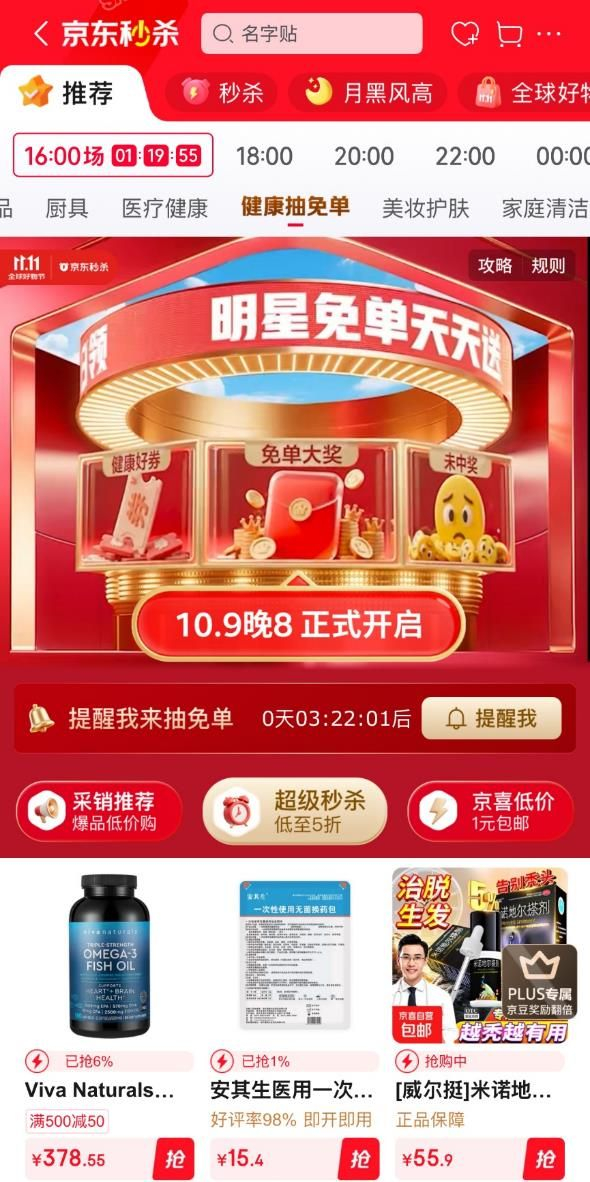Screen dimensions: 590x1182
Task: Grab the Viva Naturals fish oil deal
Action: click(174, 1159)
